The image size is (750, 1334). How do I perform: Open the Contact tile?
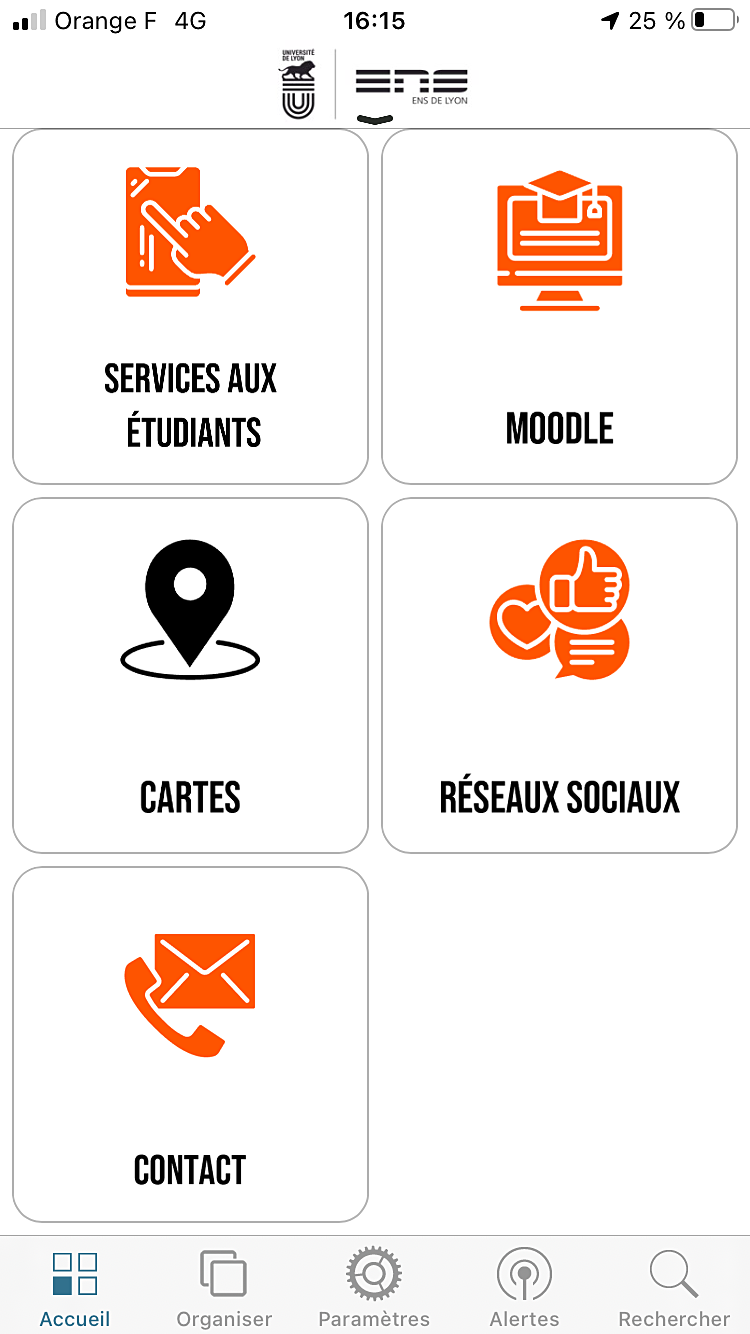(190, 1044)
